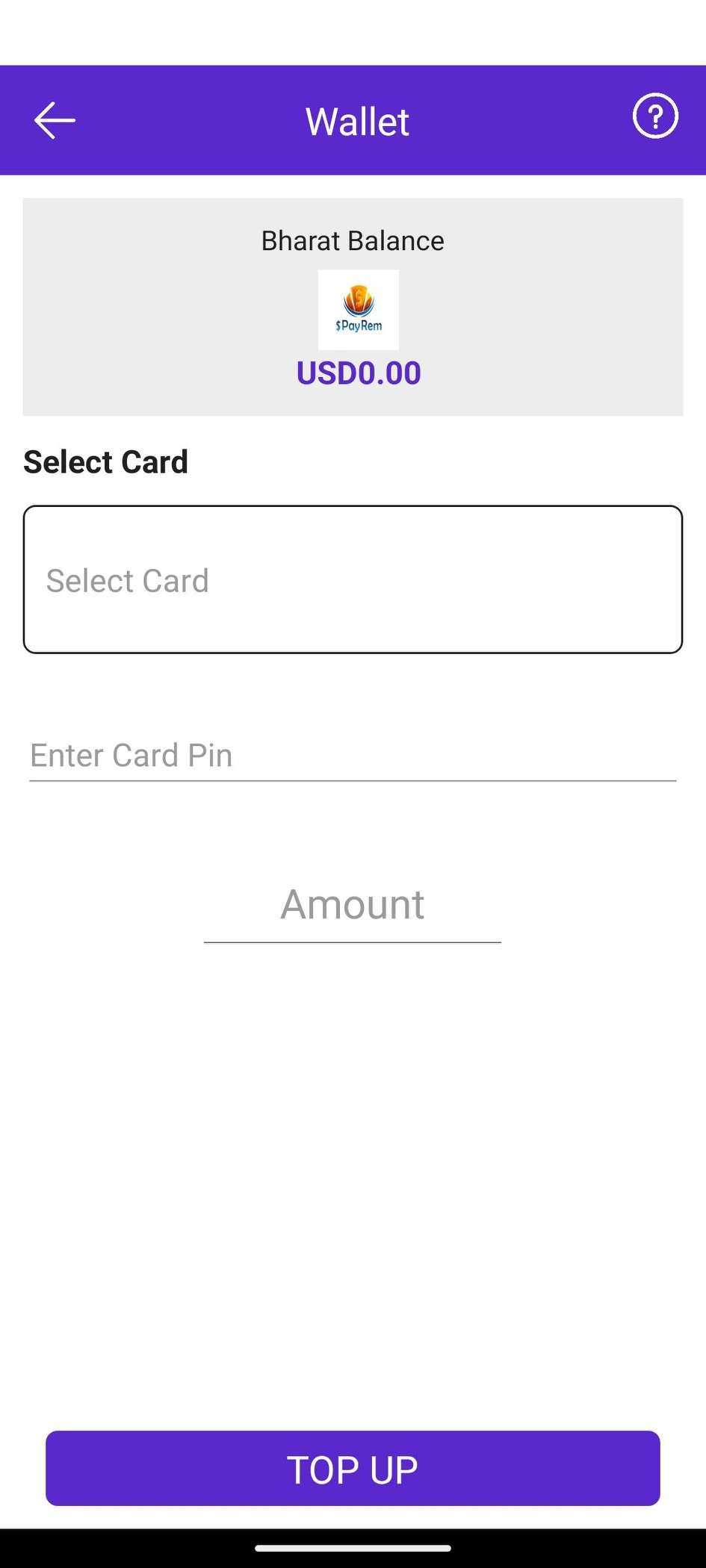Open the help question mark icon

pyautogui.click(x=655, y=116)
